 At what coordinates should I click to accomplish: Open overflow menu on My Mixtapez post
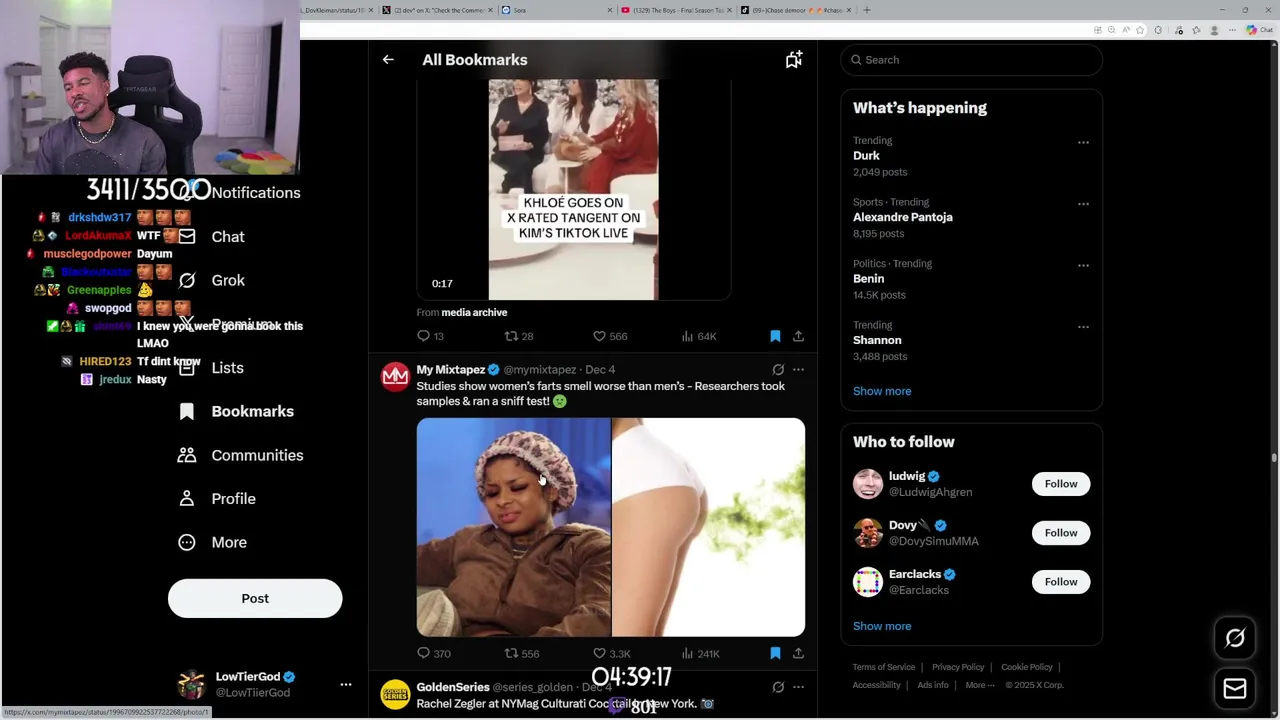[798, 370]
